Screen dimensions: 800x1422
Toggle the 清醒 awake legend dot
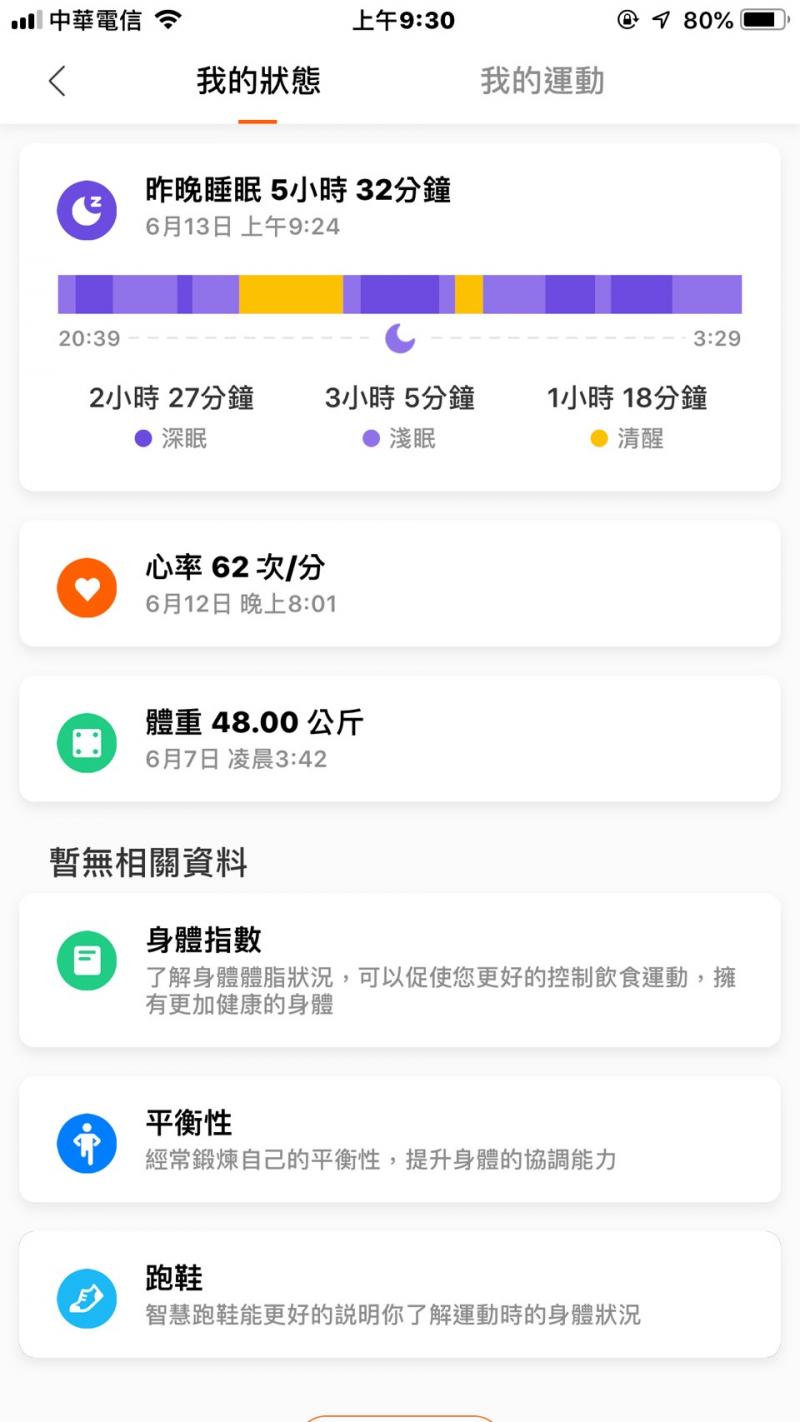tap(601, 438)
